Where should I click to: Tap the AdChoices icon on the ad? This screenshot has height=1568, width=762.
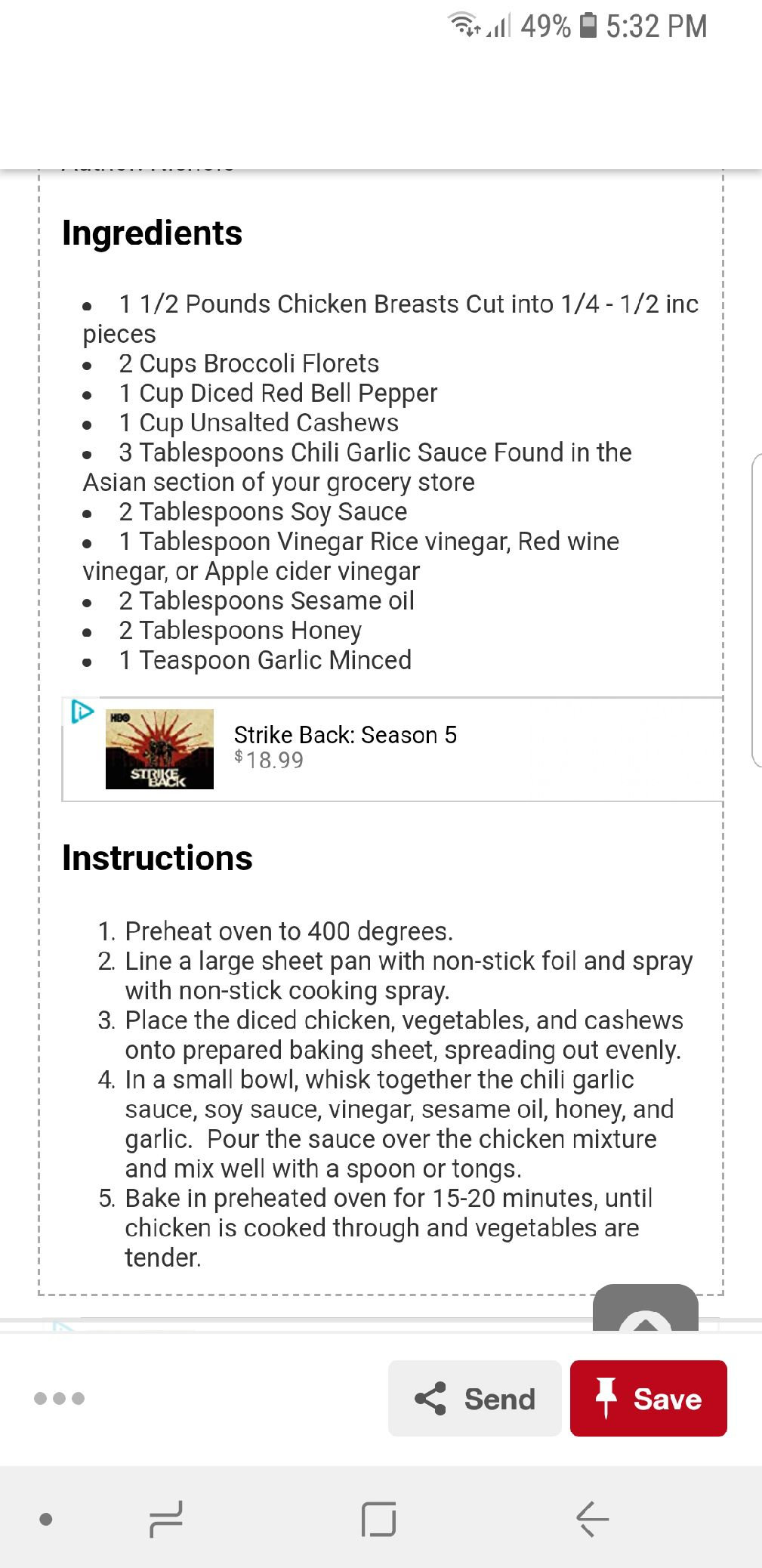[x=82, y=711]
